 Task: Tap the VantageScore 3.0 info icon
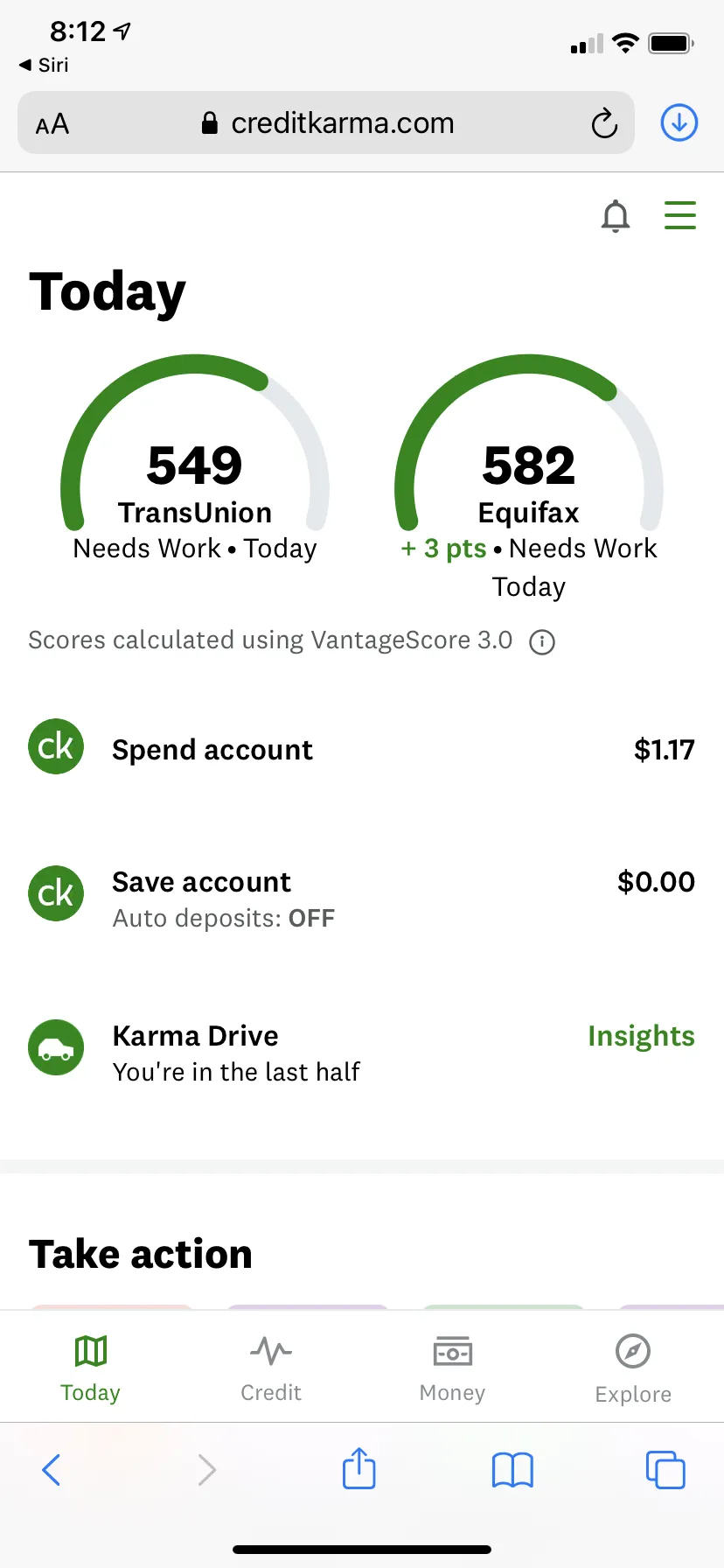click(x=542, y=641)
